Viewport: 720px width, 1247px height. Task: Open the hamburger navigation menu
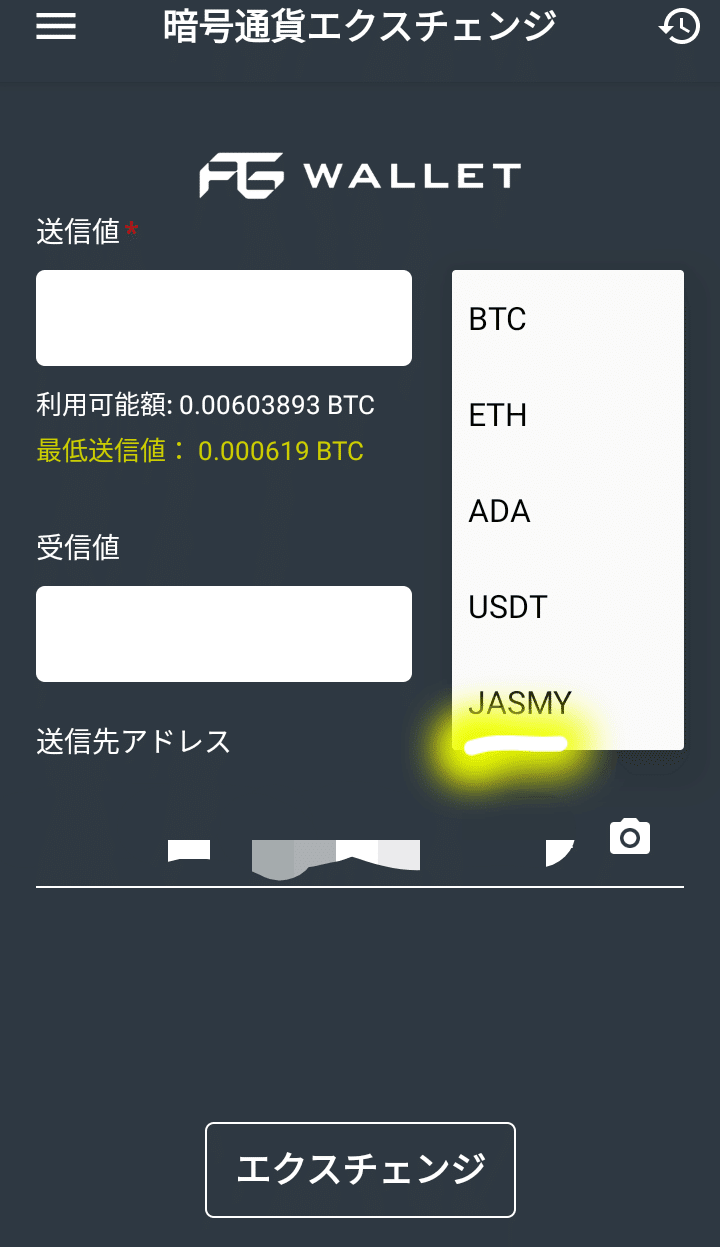pos(55,26)
